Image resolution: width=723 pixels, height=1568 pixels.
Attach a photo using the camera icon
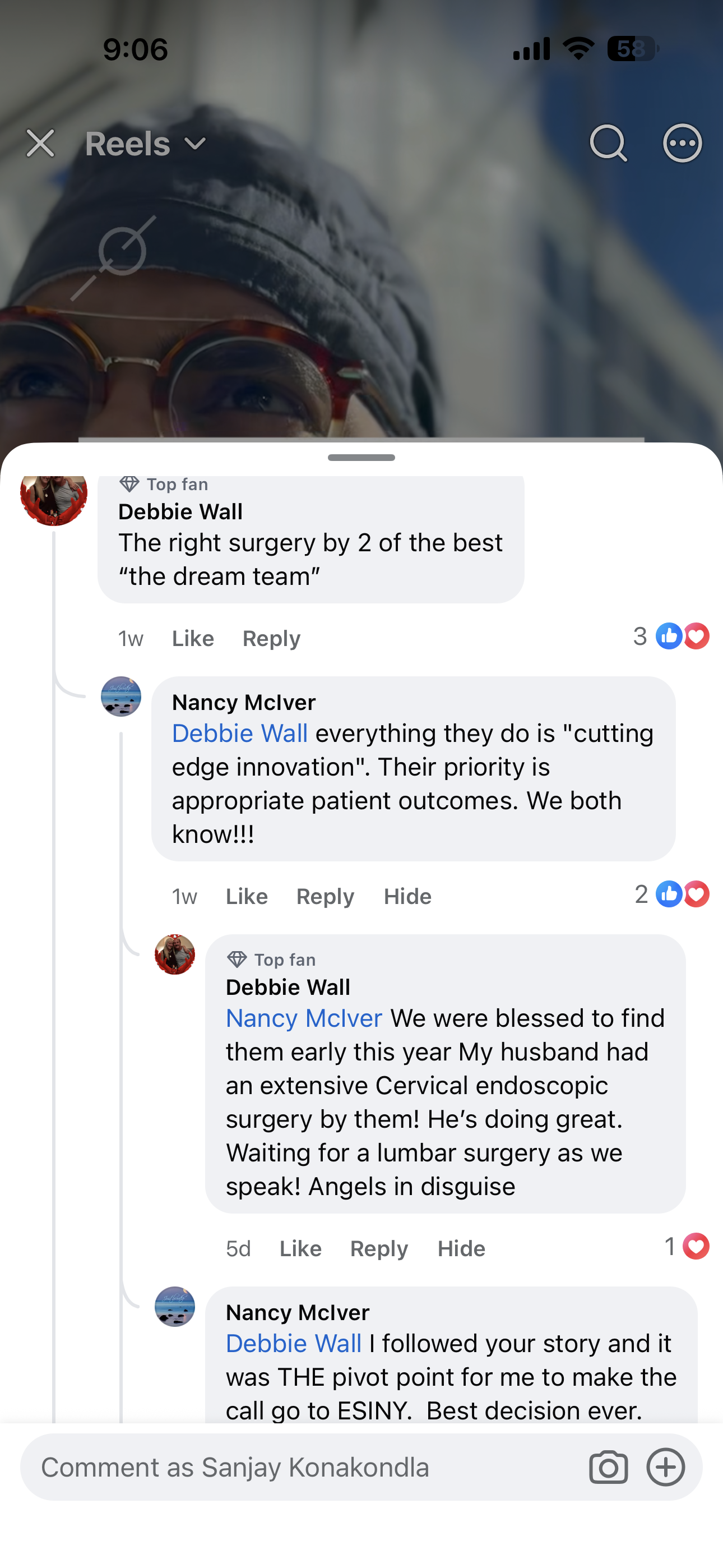[x=608, y=1467]
